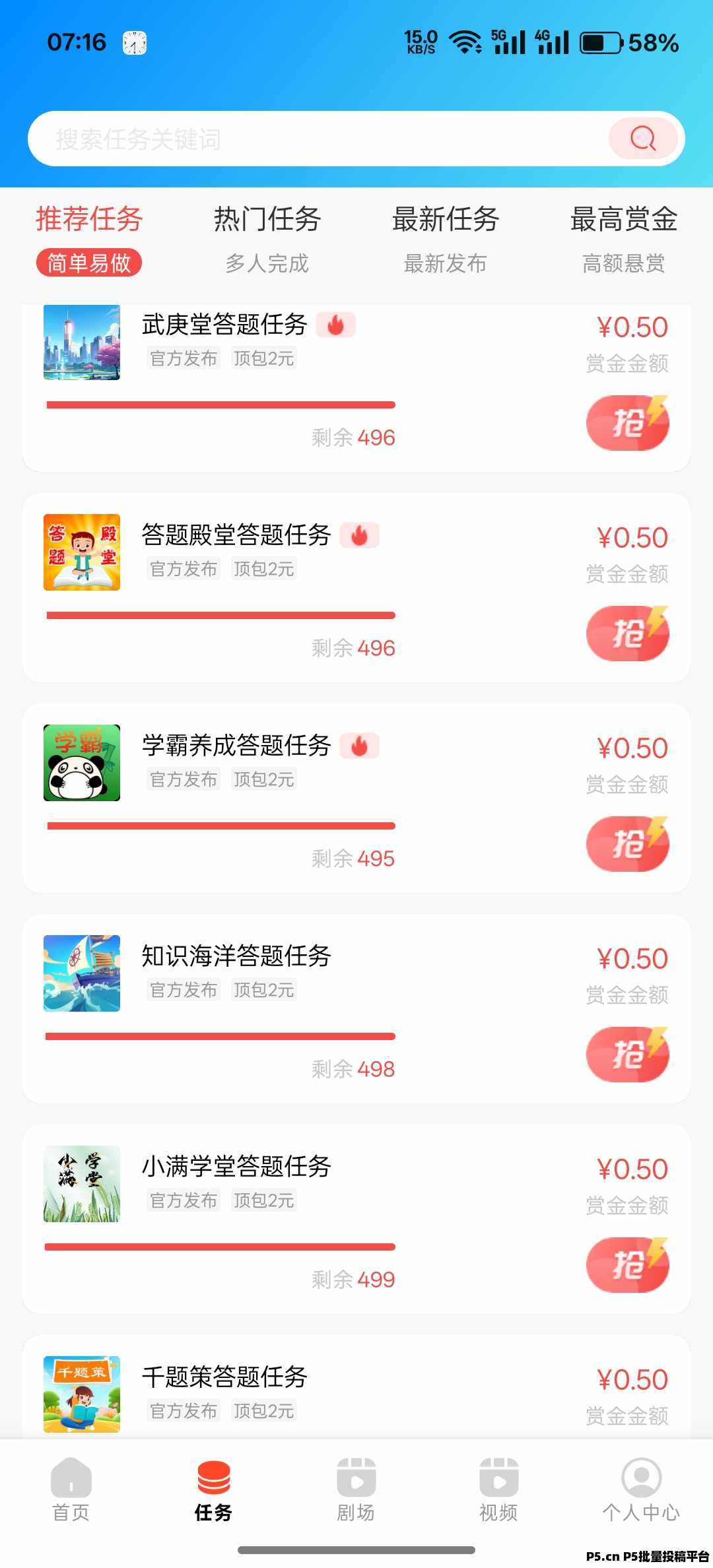Hit the 抢 button for 小满学堂答题任务

click(x=627, y=1265)
